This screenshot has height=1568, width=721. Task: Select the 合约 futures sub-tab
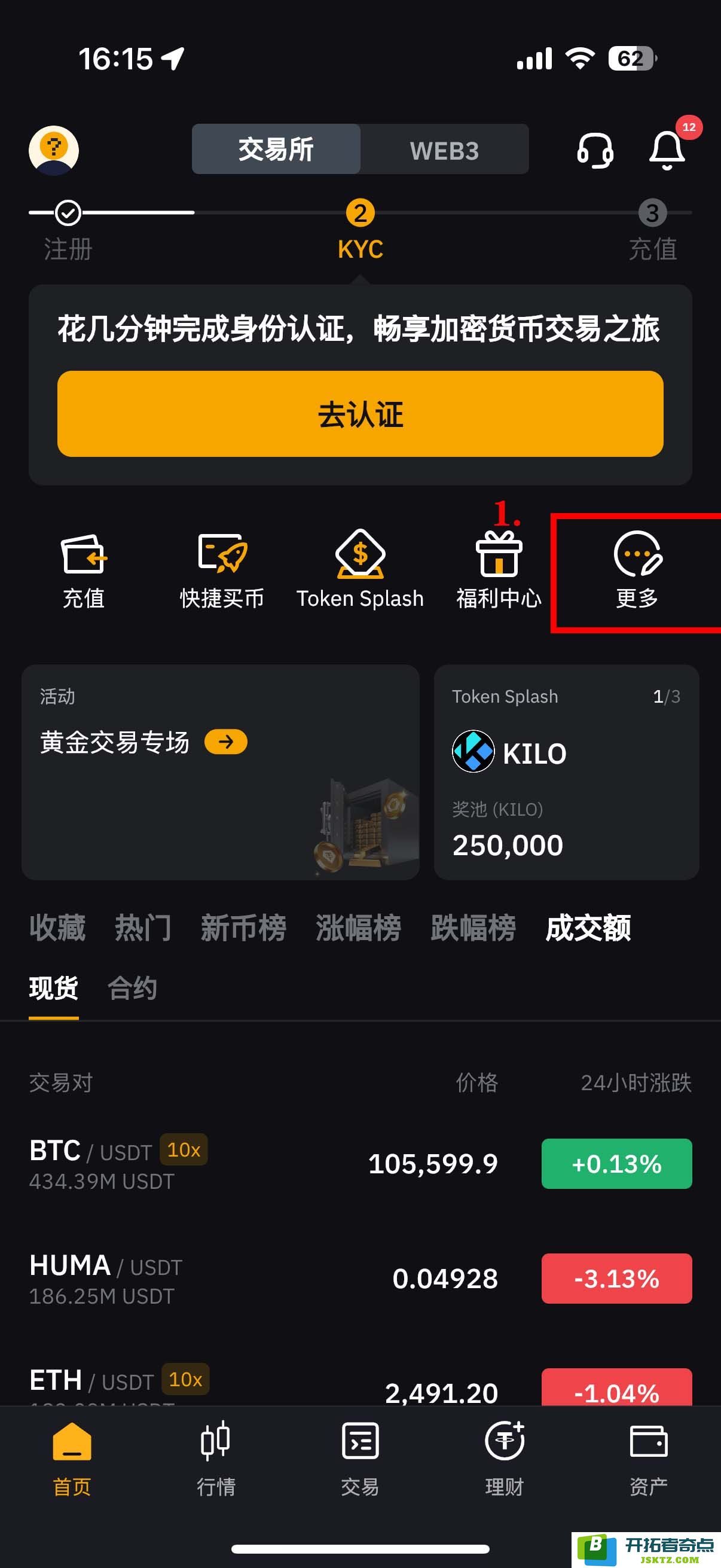pyautogui.click(x=132, y=988)
